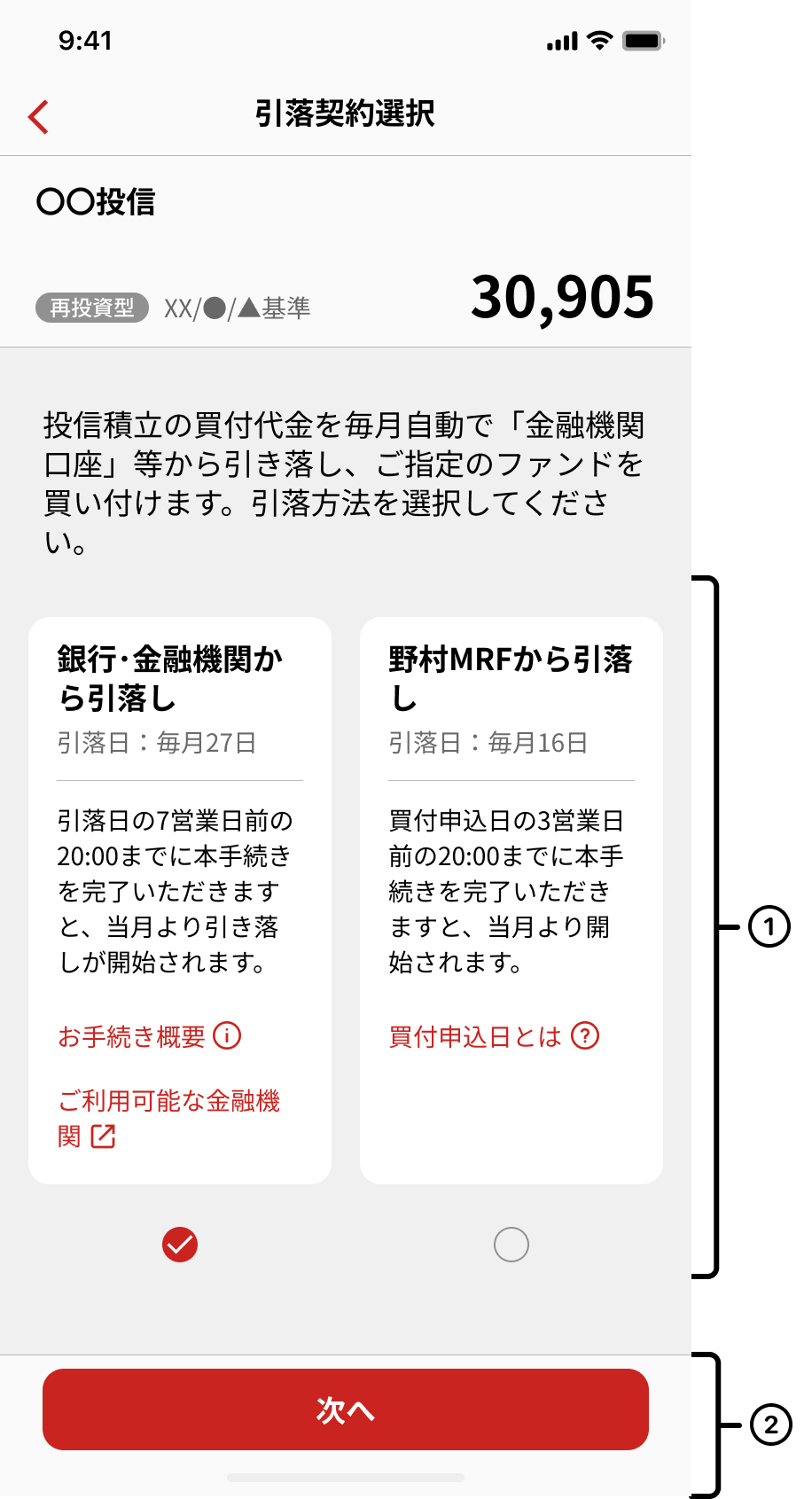Screen dimensions: 812x1499
Task: Tap the cellular signal icon
Action: pyautogui.click(x=560, y=39)
